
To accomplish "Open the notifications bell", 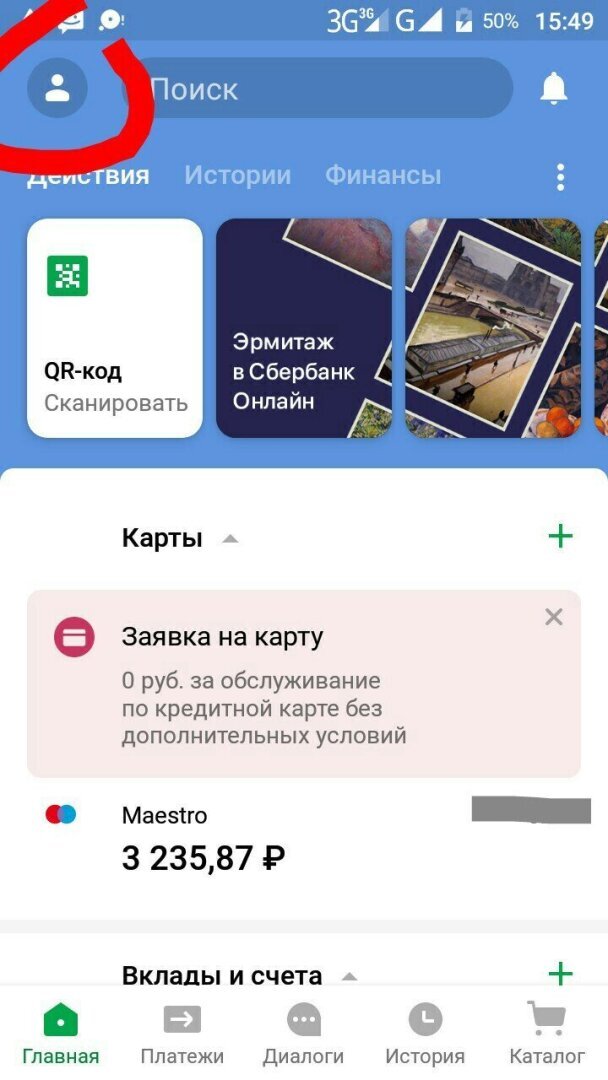I will point(553,89).
